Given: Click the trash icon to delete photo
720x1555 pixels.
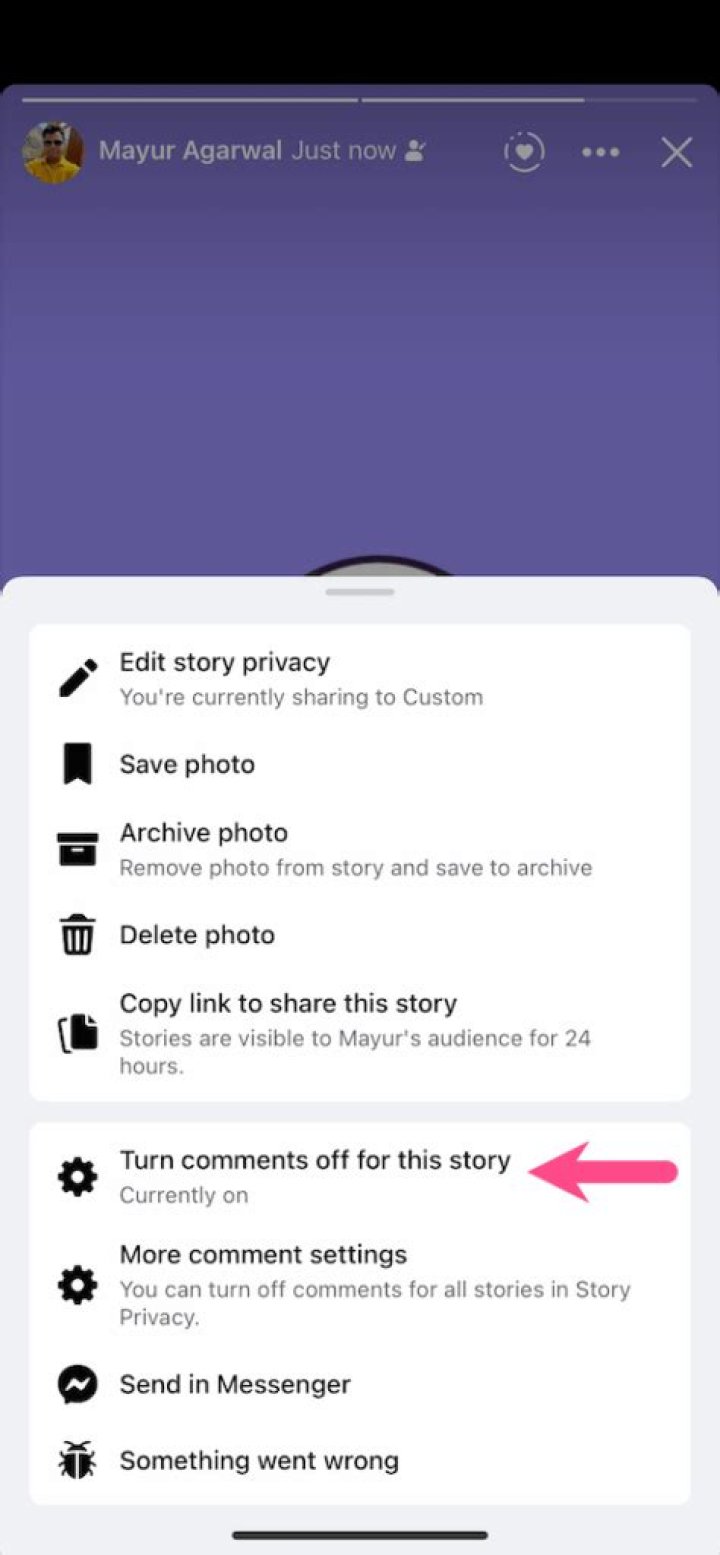Looking at the screenshot, I should (77, 935).
